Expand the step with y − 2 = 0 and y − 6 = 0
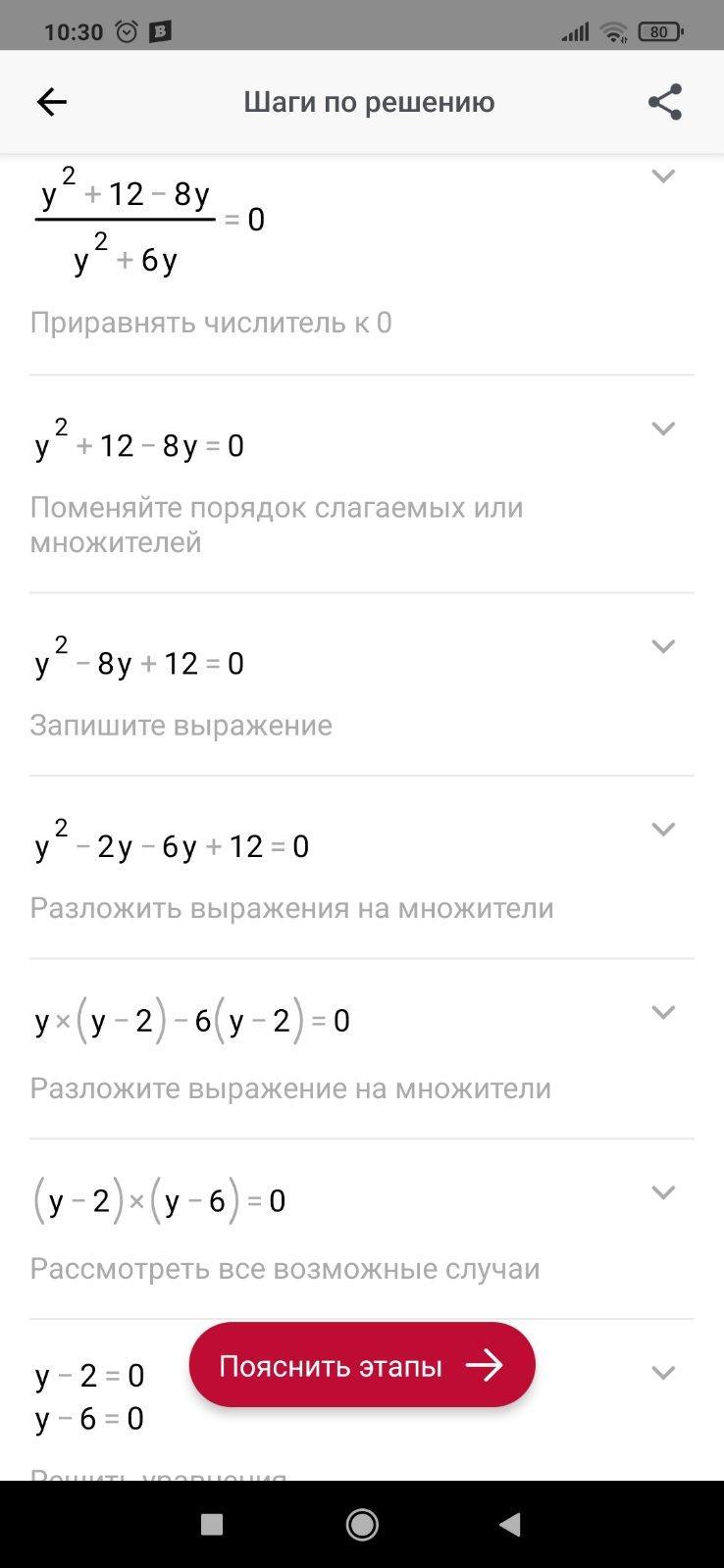 pos(663,1373)
